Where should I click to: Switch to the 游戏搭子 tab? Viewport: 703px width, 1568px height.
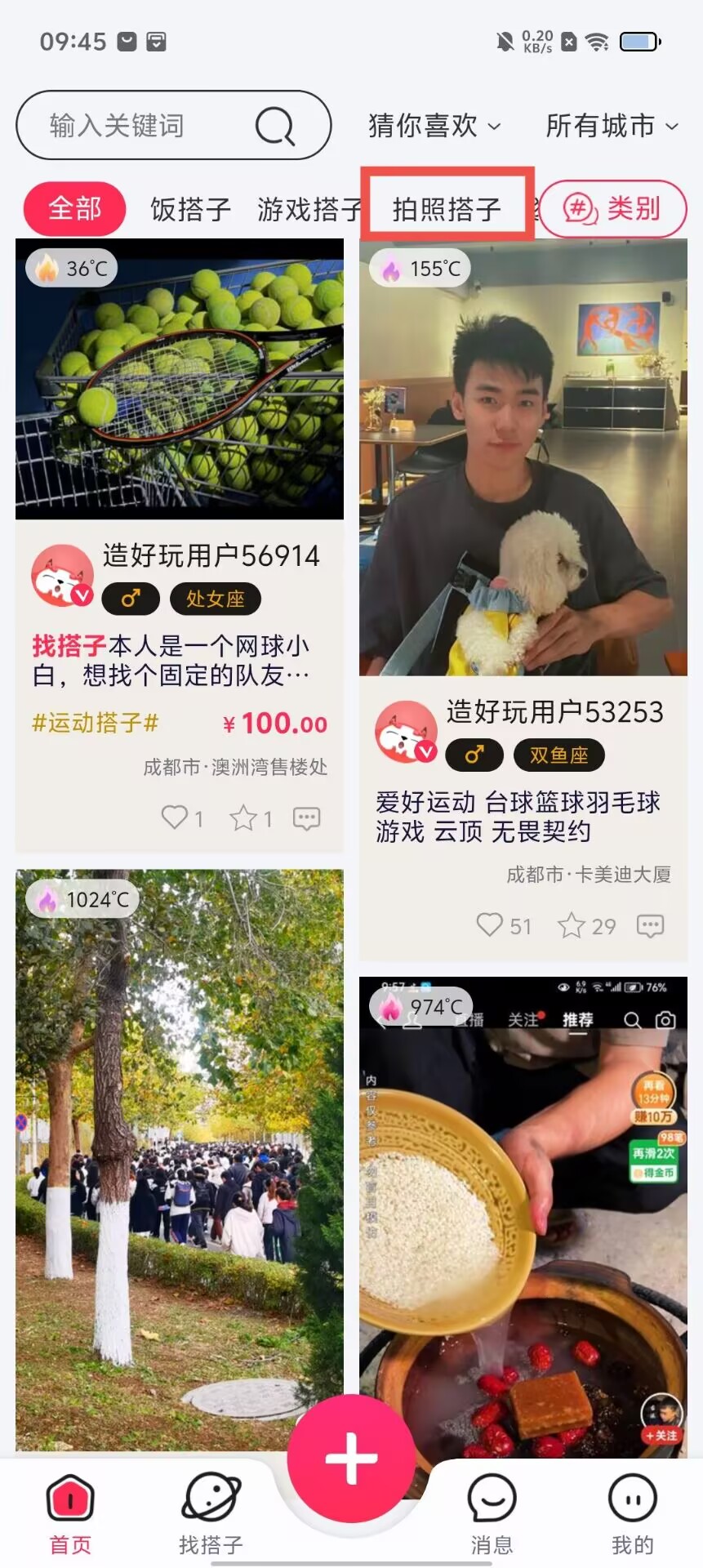[x=309, y=210]
